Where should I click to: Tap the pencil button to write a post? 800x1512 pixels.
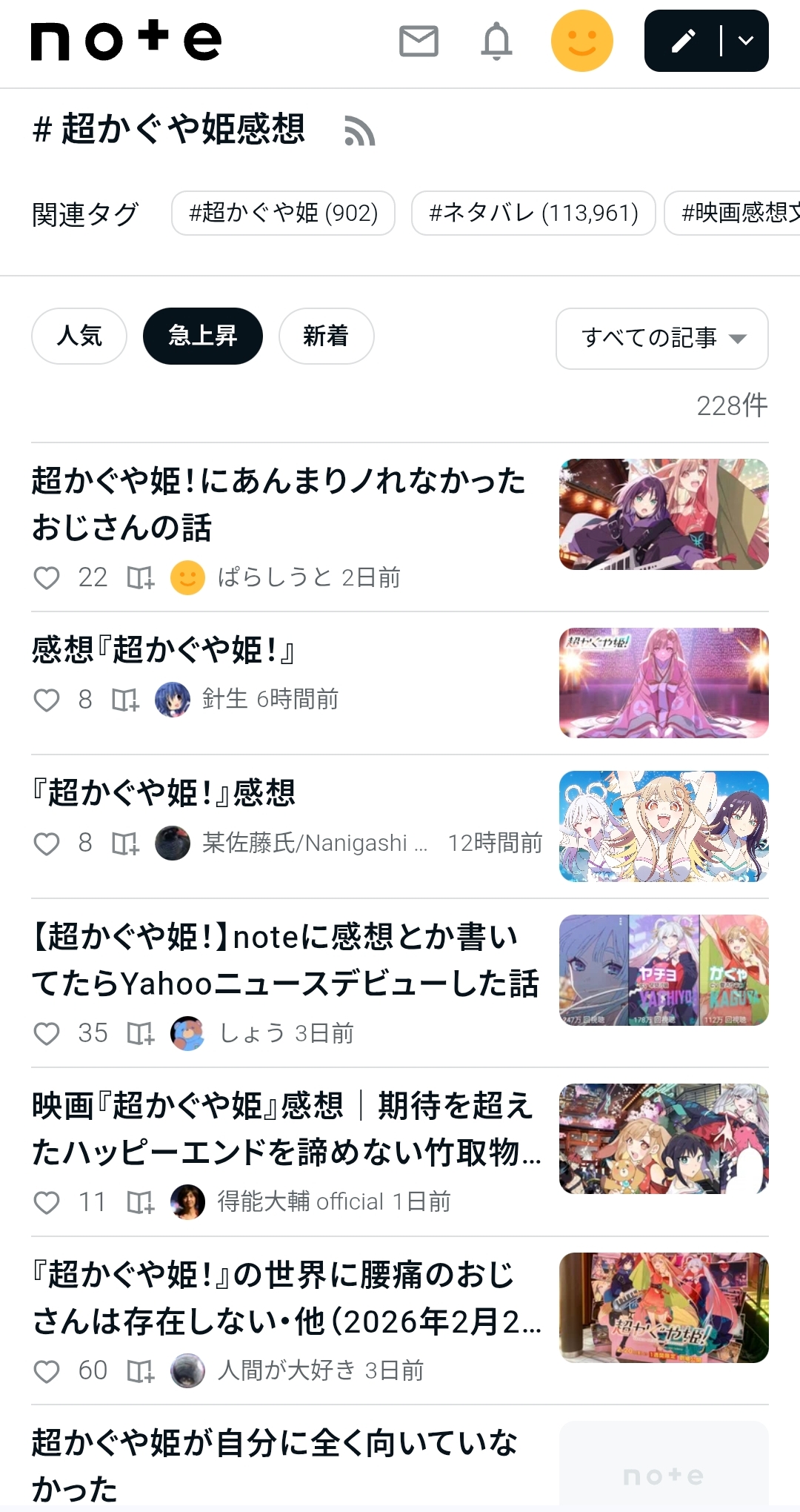tap(683, 42)
